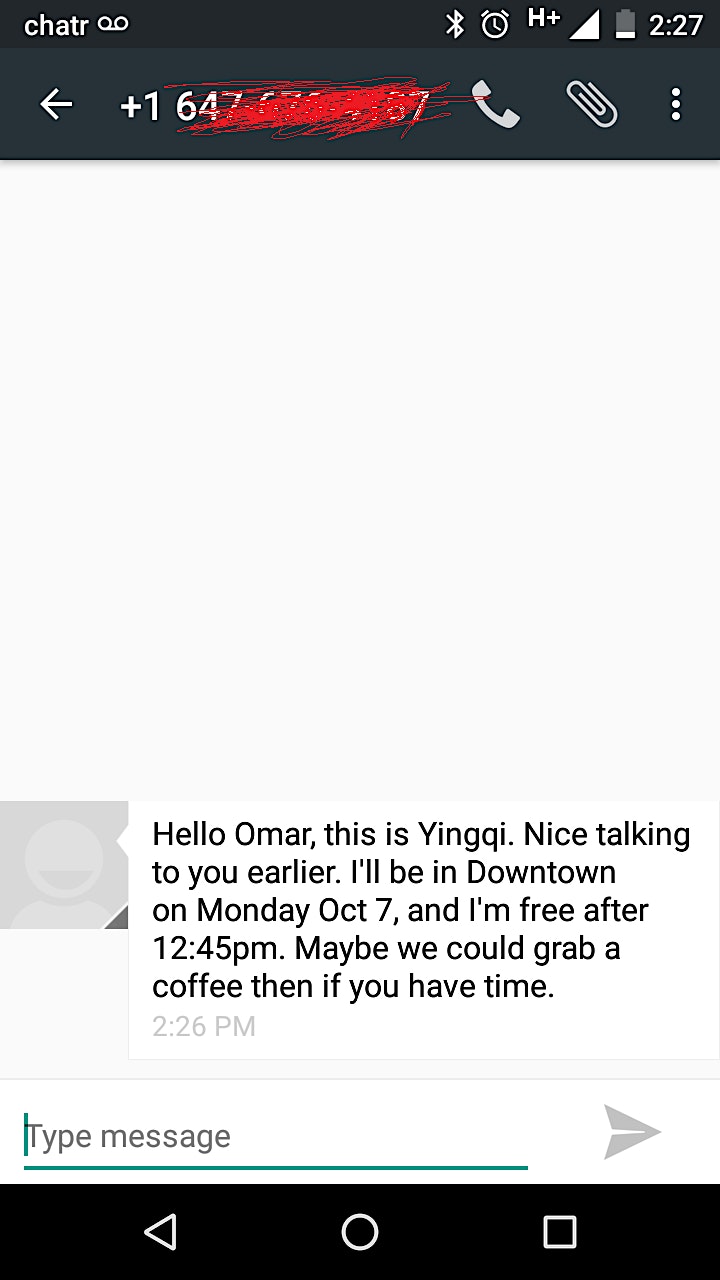Open the recent apps view
720x1280 pixels.
pyautogui.click(x=560, y=1231)
